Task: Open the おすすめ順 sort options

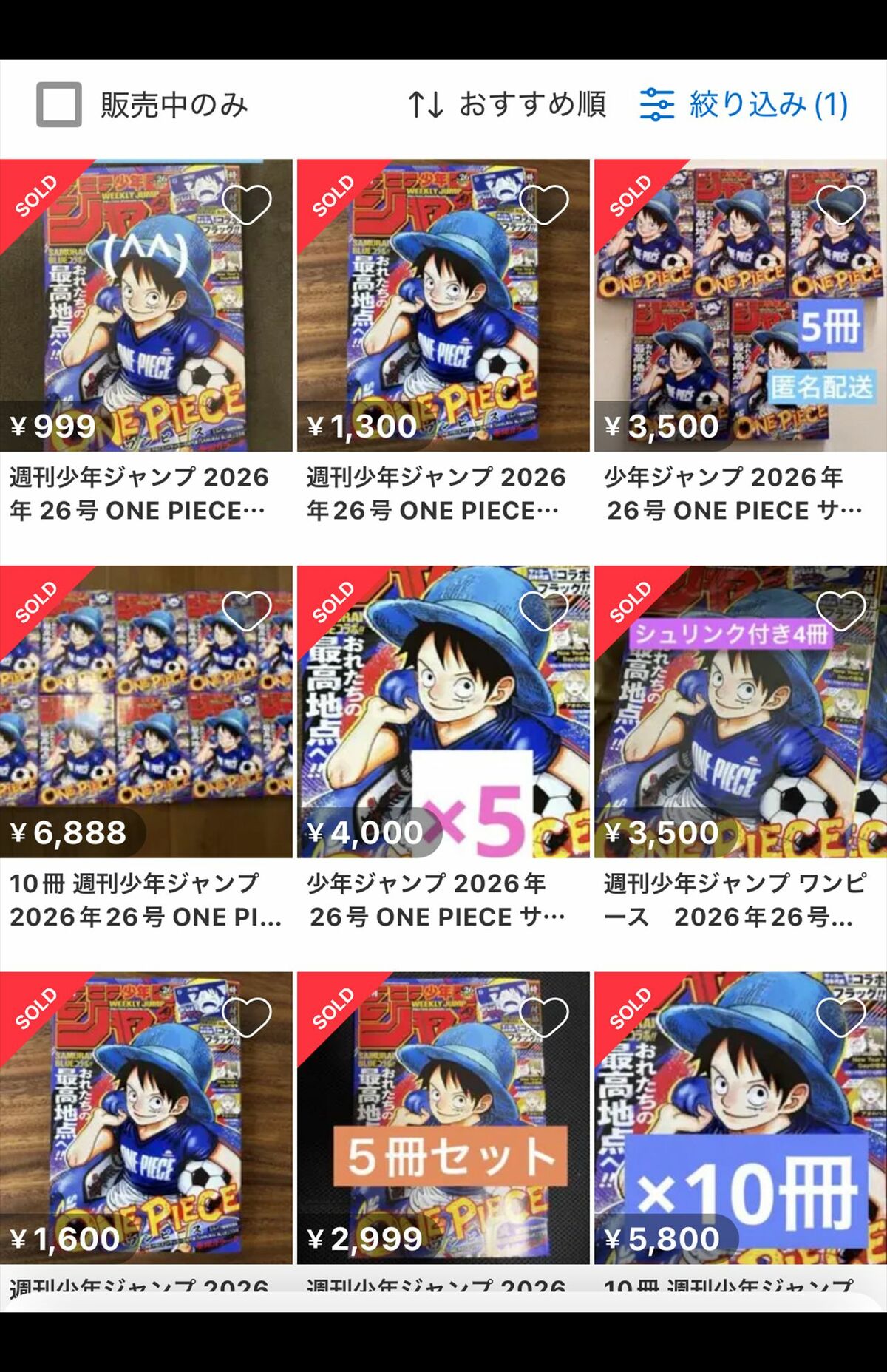Action: pyautogui.click(x=507, y=104)
